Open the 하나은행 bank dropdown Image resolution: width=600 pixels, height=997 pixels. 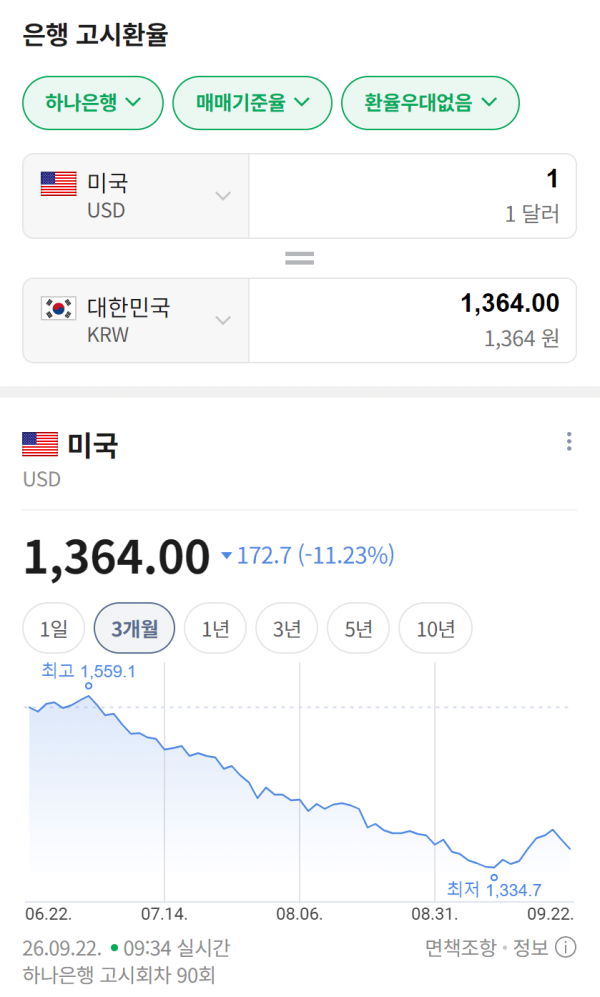click(93, 103)
